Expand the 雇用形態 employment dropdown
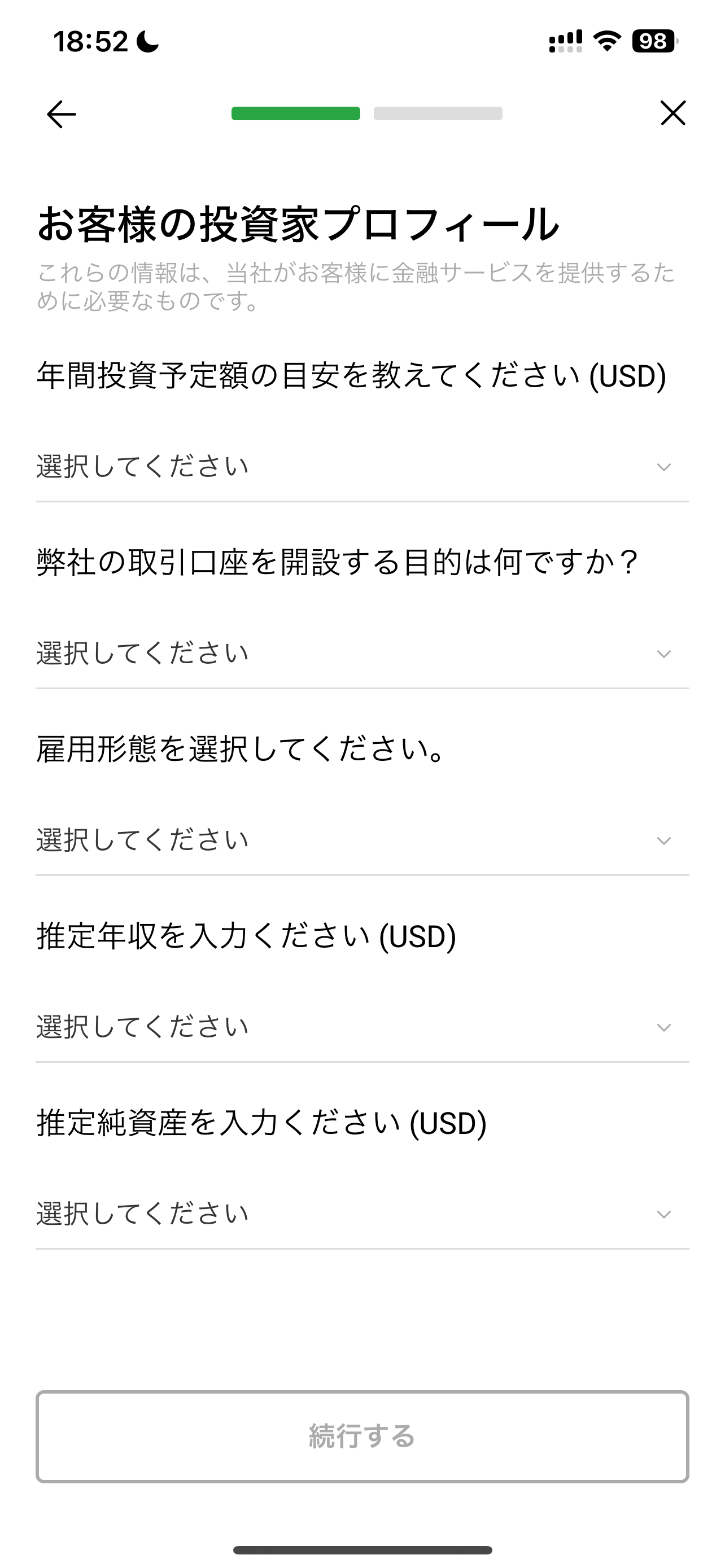Screen dimensions: 725x1568 click(362, 840)
